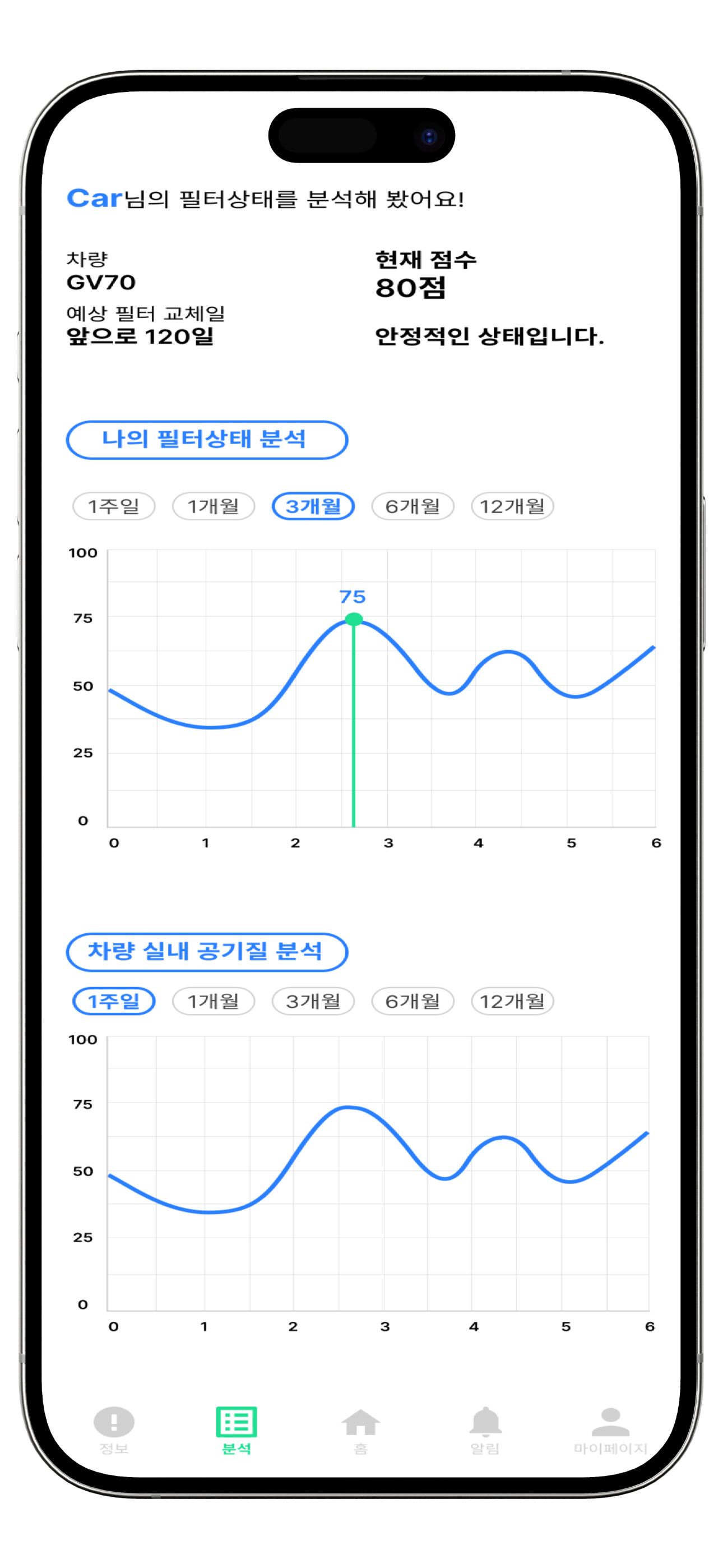Select 1개월 on the filter status chart
723x1568 pixels.
214,506
